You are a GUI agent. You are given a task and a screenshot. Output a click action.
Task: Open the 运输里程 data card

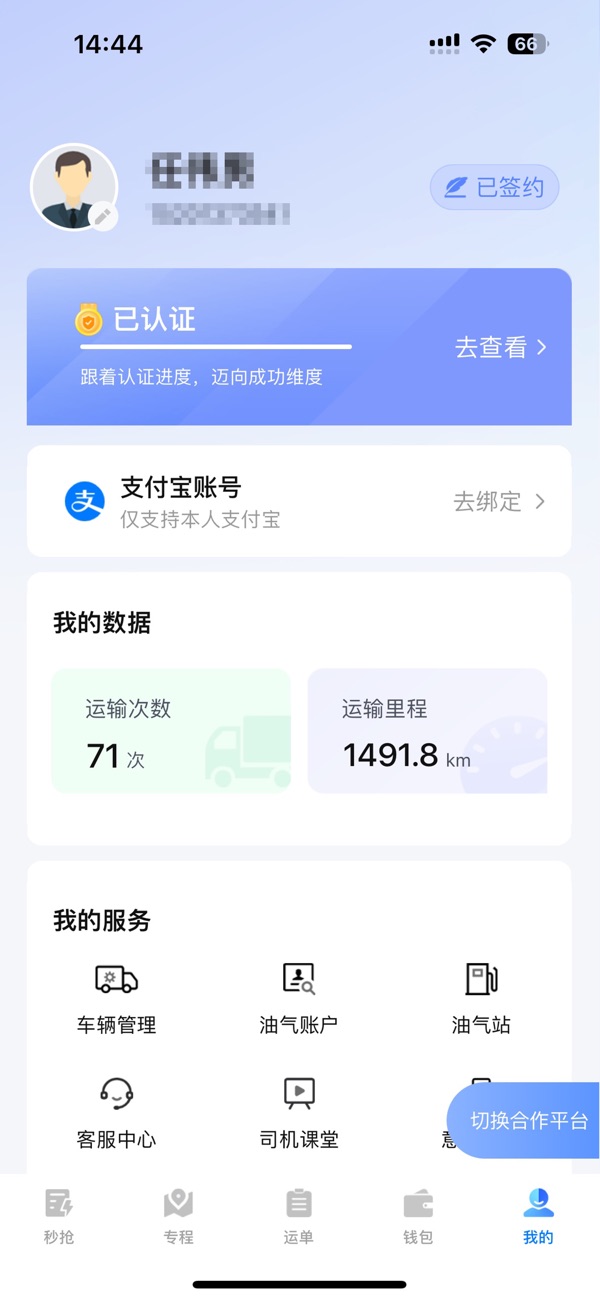tap(427, 731)
